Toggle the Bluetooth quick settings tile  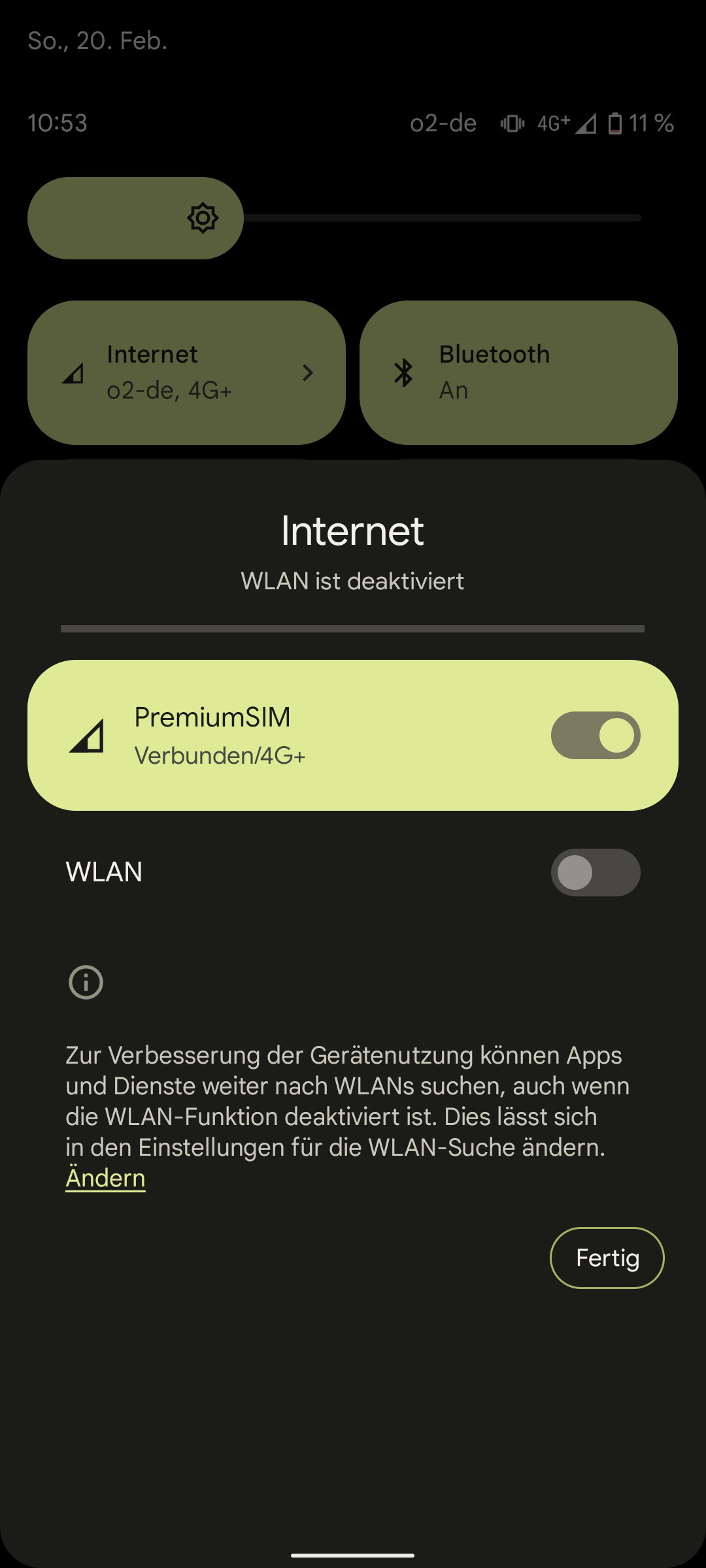pyautogui.click(x=518, y=372)
